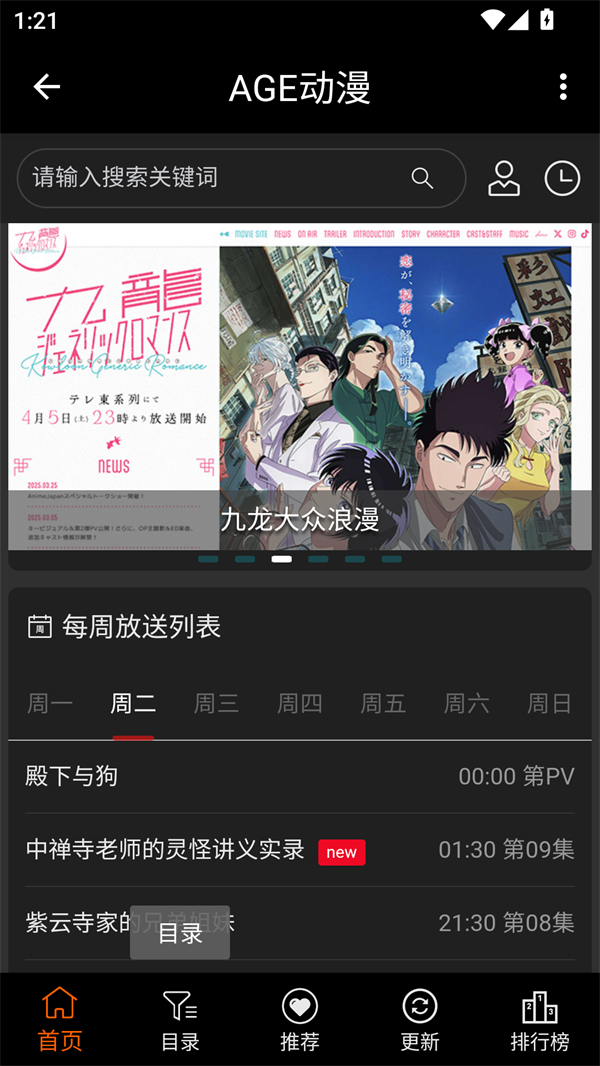Go to 目录 in bottom navigation

click(180, 1020)
